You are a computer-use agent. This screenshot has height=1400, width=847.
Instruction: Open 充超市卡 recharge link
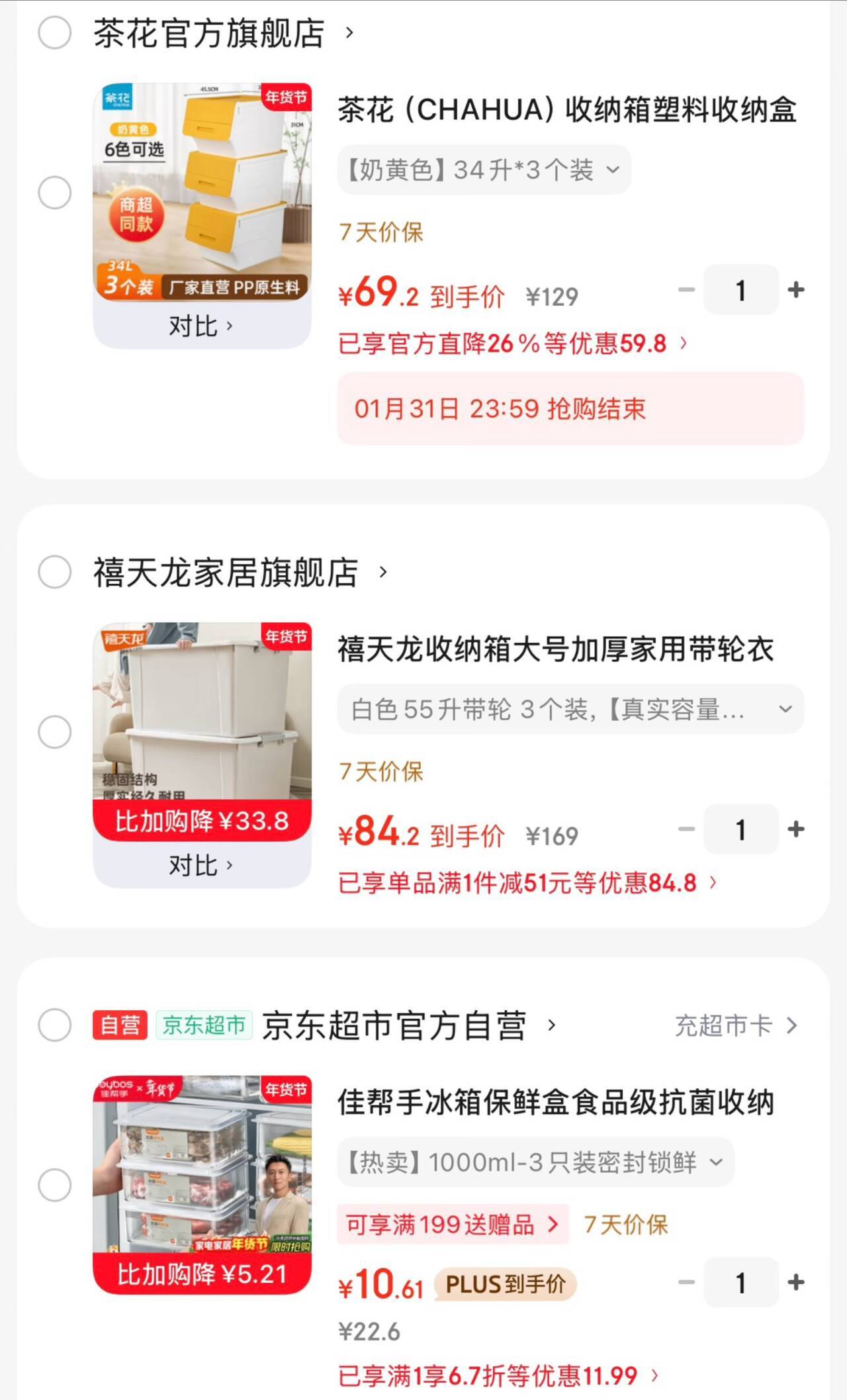[736, 1026]
